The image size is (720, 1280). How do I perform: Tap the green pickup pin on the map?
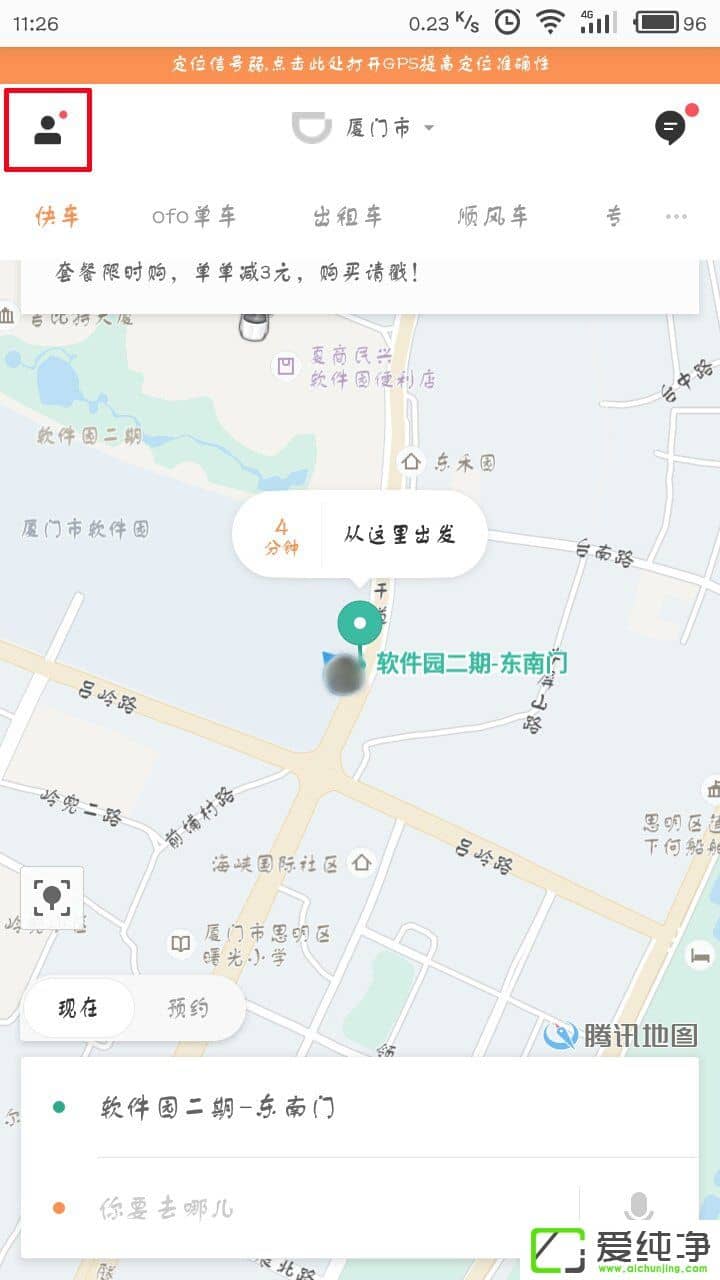pyautogui.click(x=358, y=622)
